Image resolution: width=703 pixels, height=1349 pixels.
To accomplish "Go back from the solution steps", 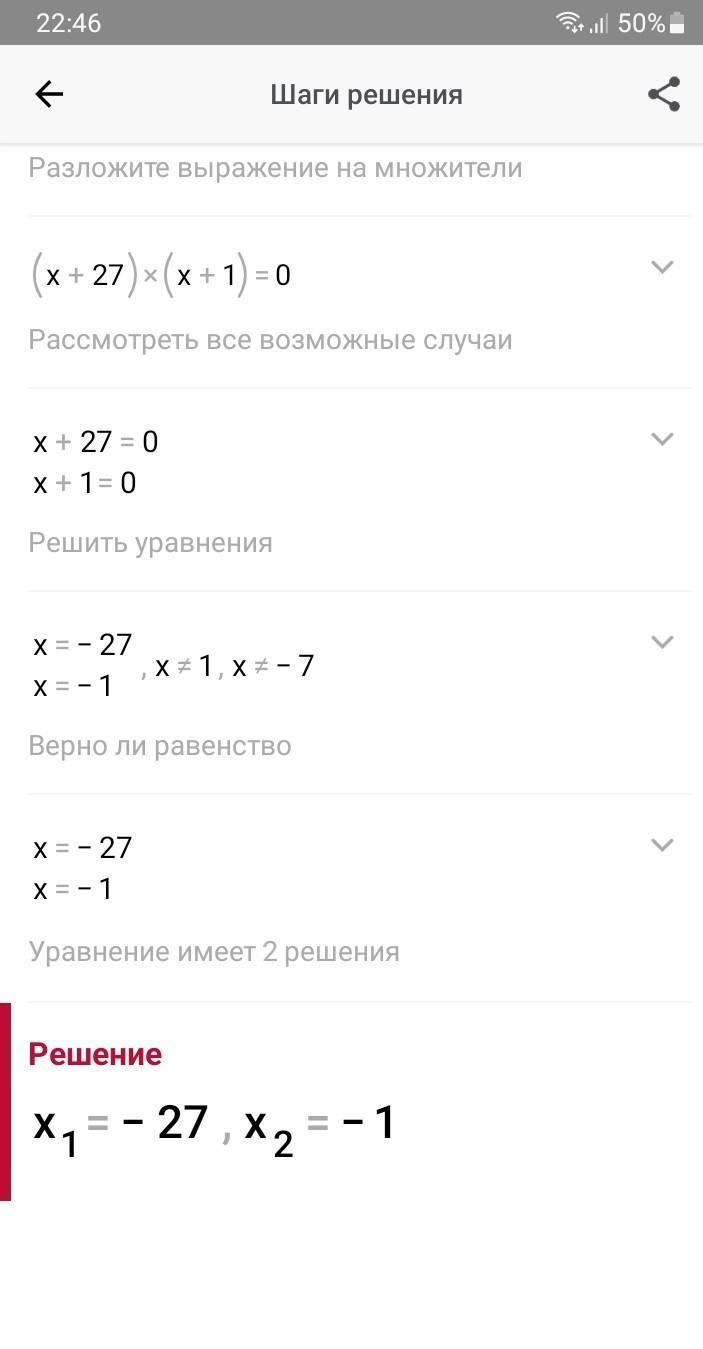I will [49, 95].
